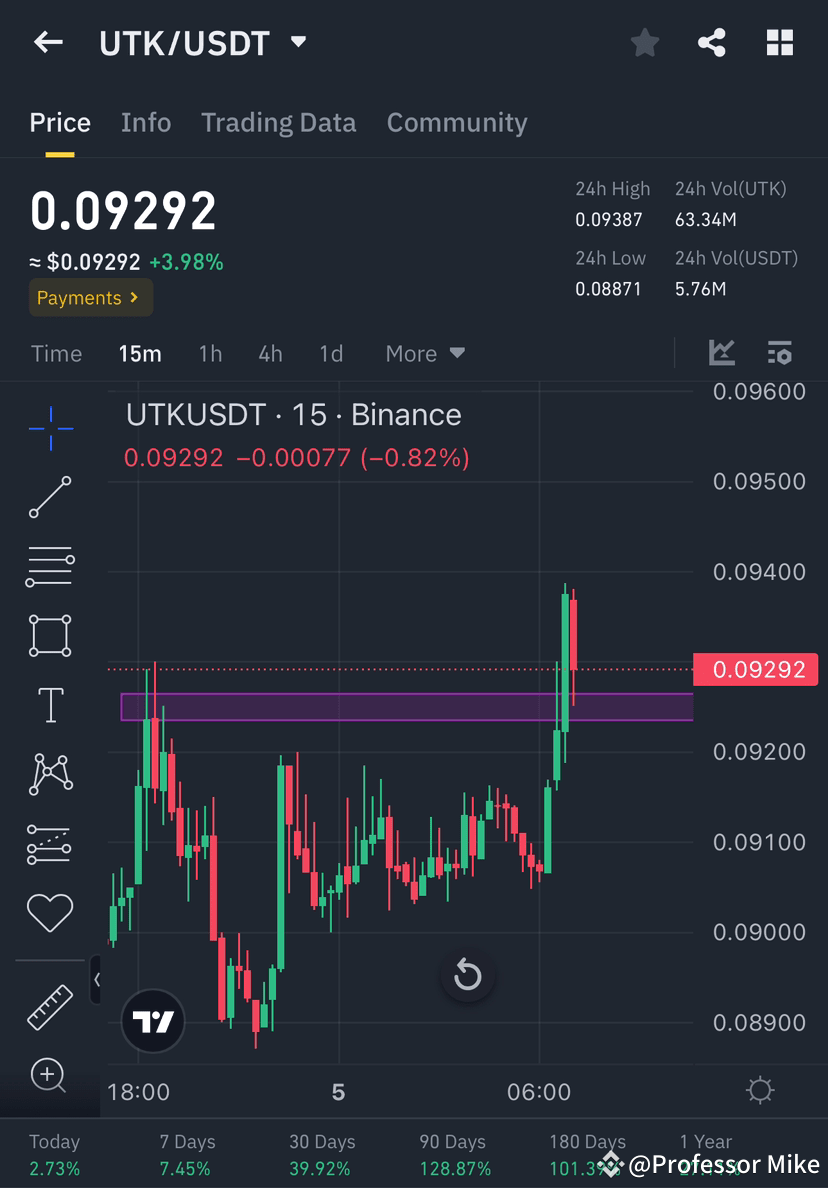828x1188 pixels.
Task: Select the heart emoji drawing tool
Action: (x=50, y=912)
